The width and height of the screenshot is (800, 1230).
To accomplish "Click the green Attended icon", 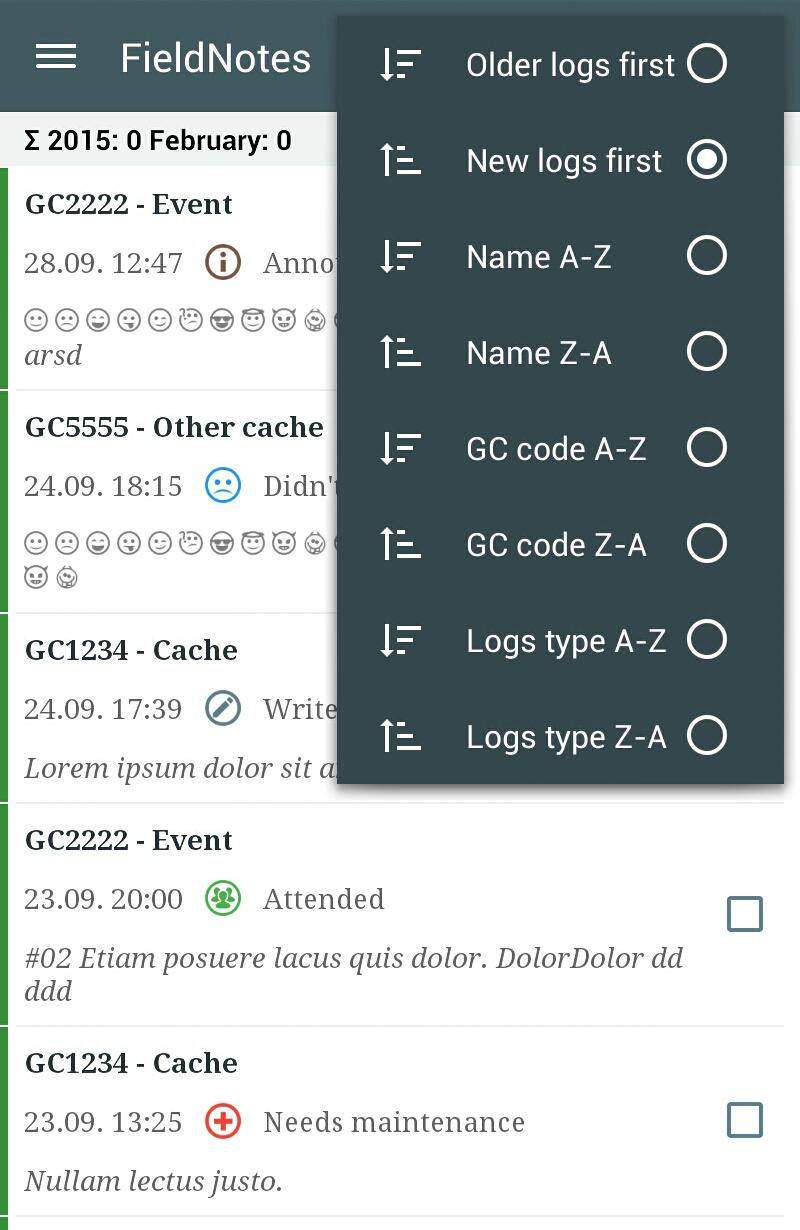I will click(x=221, y=899).
